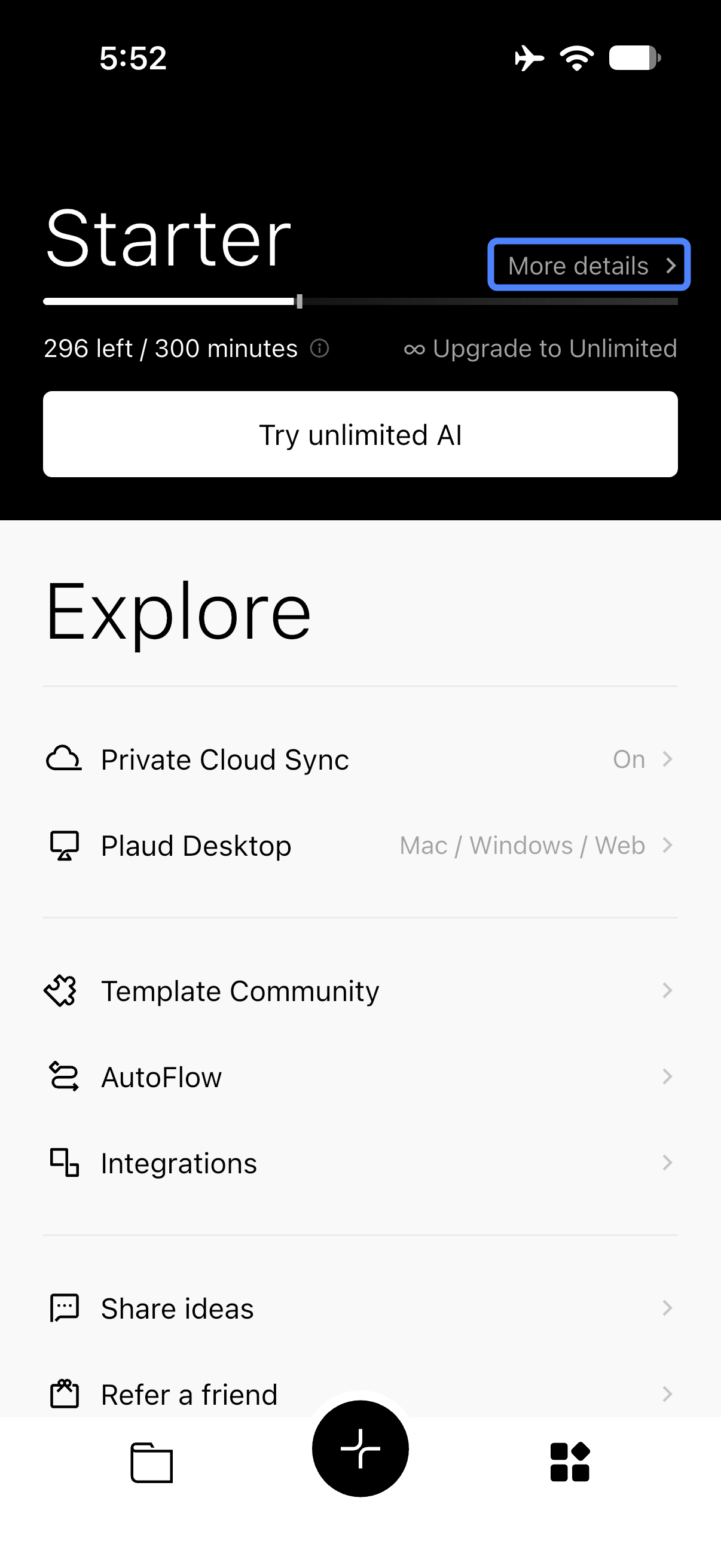
Task: Open Private Cloud Sync settings
Action: pos(360,759)
